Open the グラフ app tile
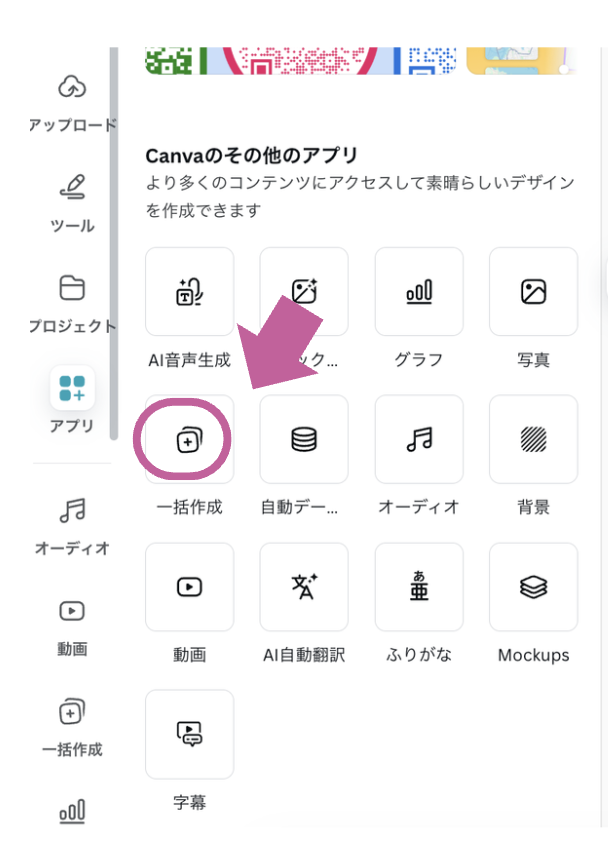 419,292
